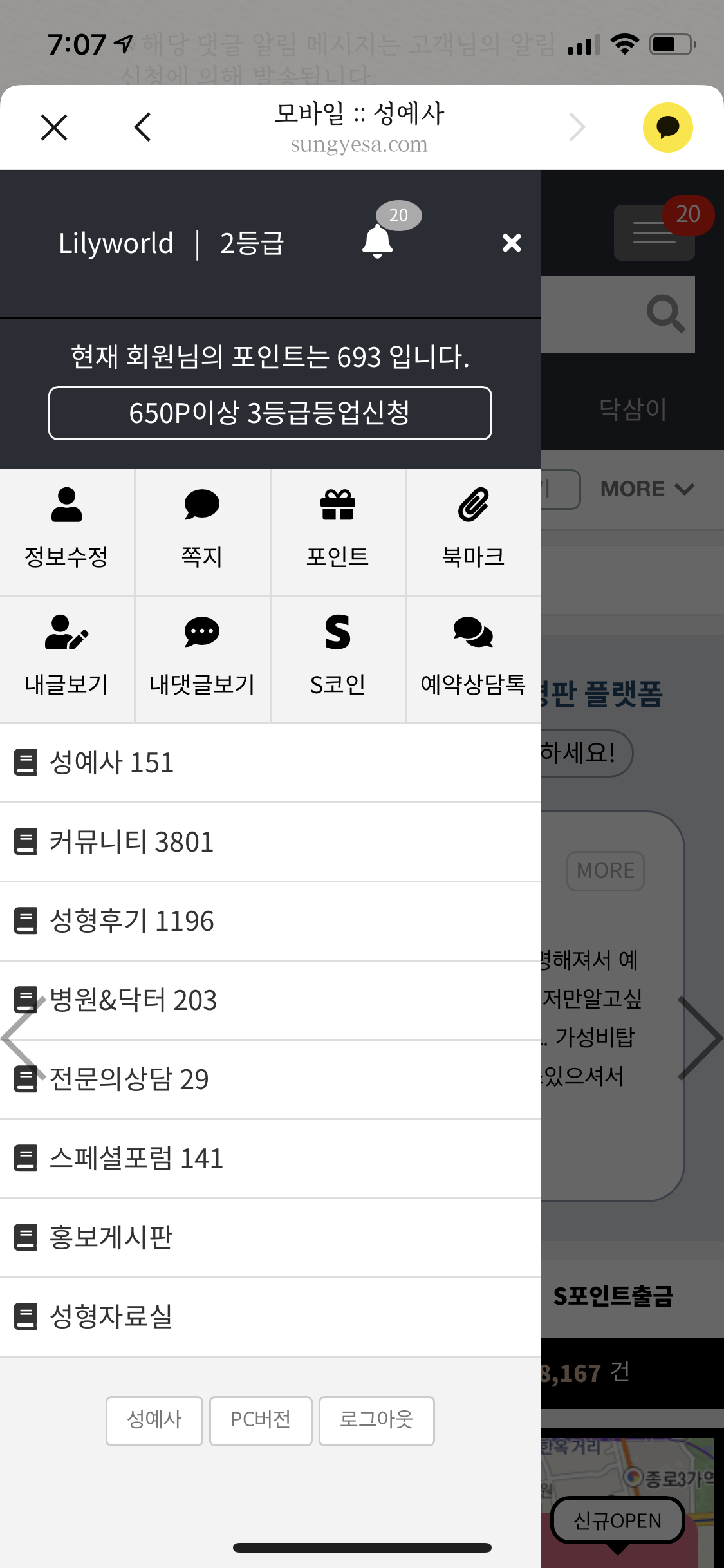Open S코인 page
Screen dimensions: 724x1568
pyautogui.click(x=337, y=659)
